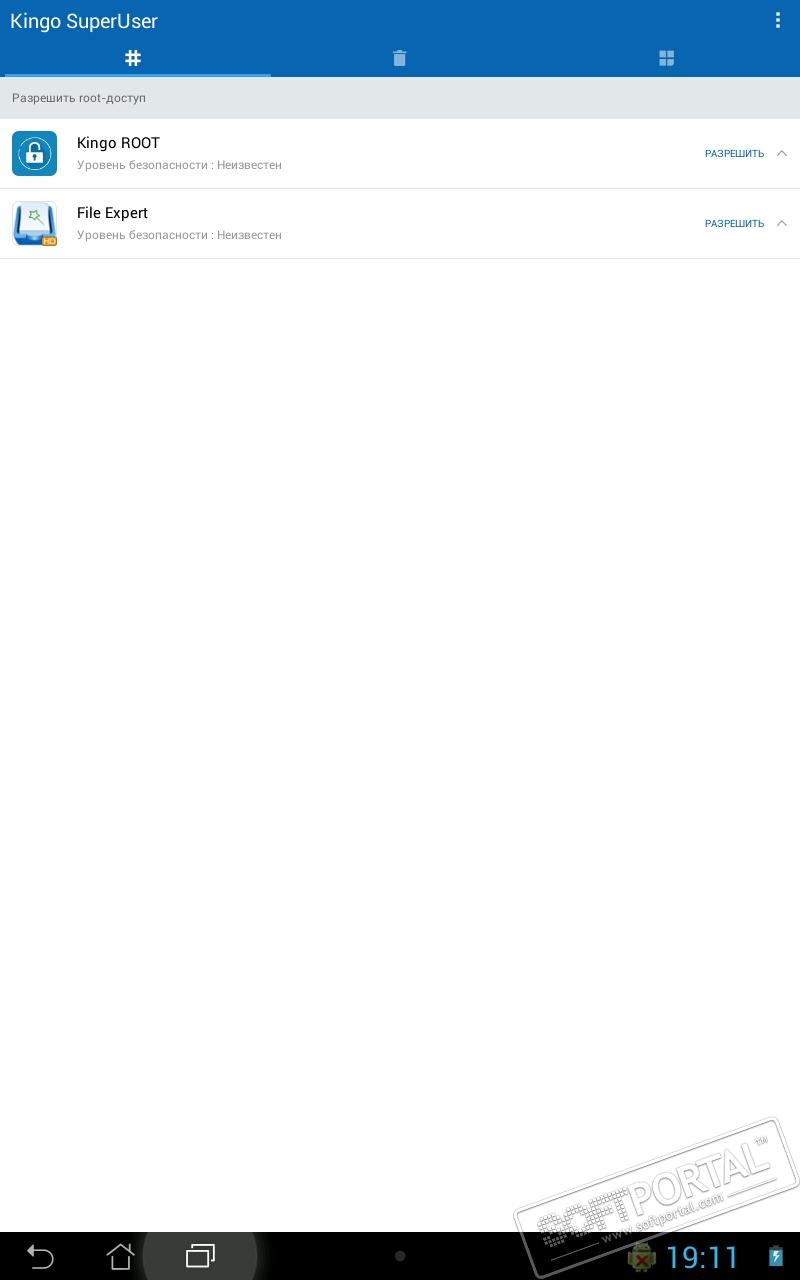This screenshot has width=800, height=1280.
Task: Tap РАЗРЕШИТЬ for Kingo ROOT
Action: point(734,154)
